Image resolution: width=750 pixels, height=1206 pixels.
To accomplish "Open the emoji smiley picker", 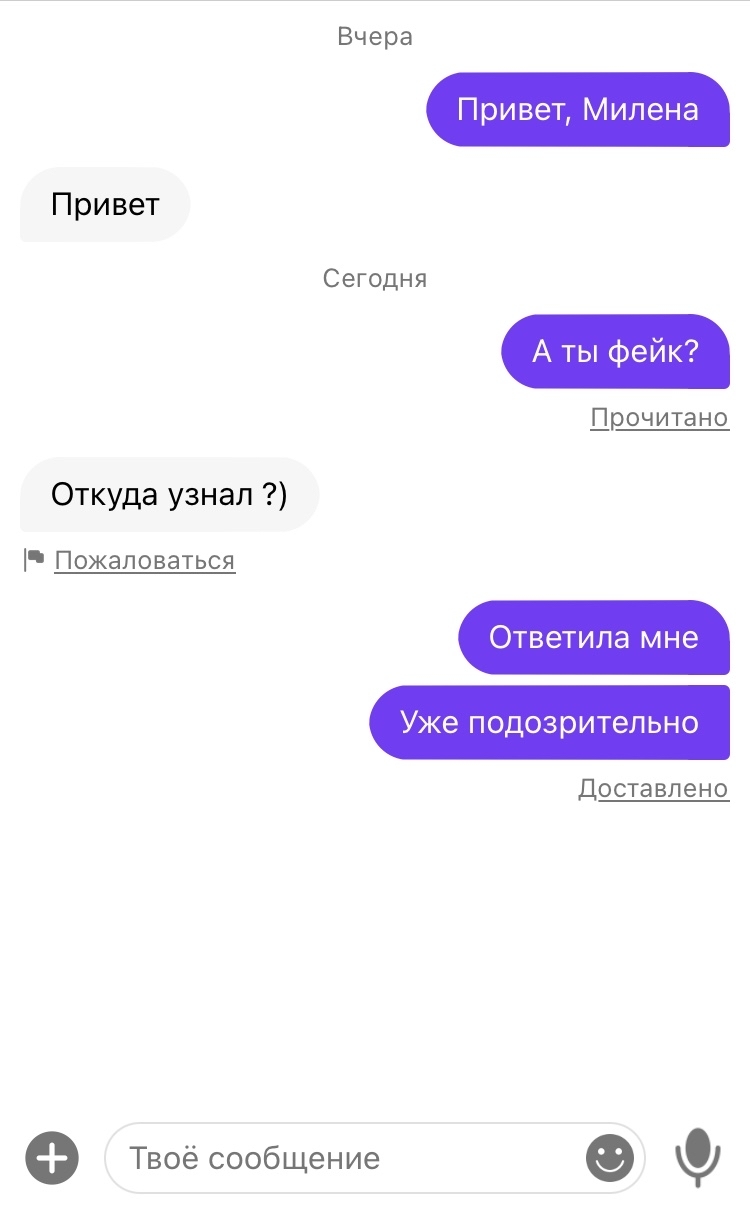I will [x=610, y=1159].
